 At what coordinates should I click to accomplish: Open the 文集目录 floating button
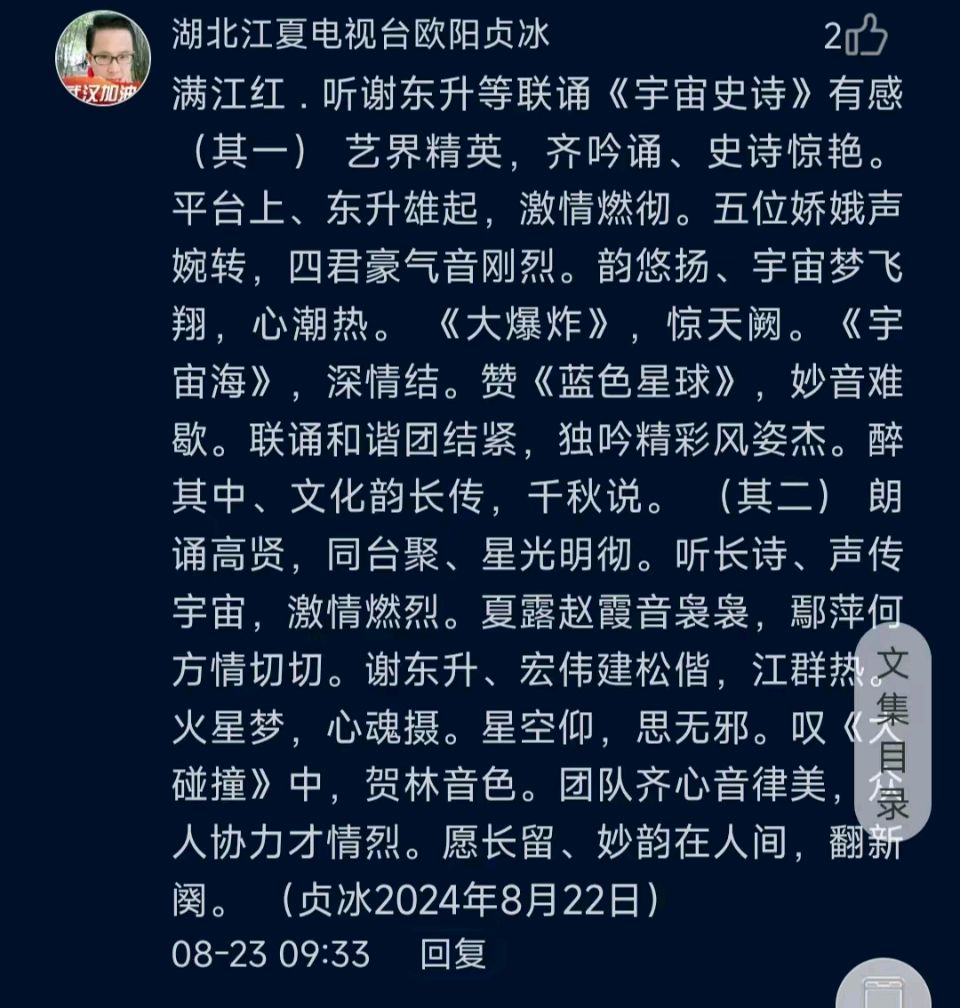click(x=892, y=732)
